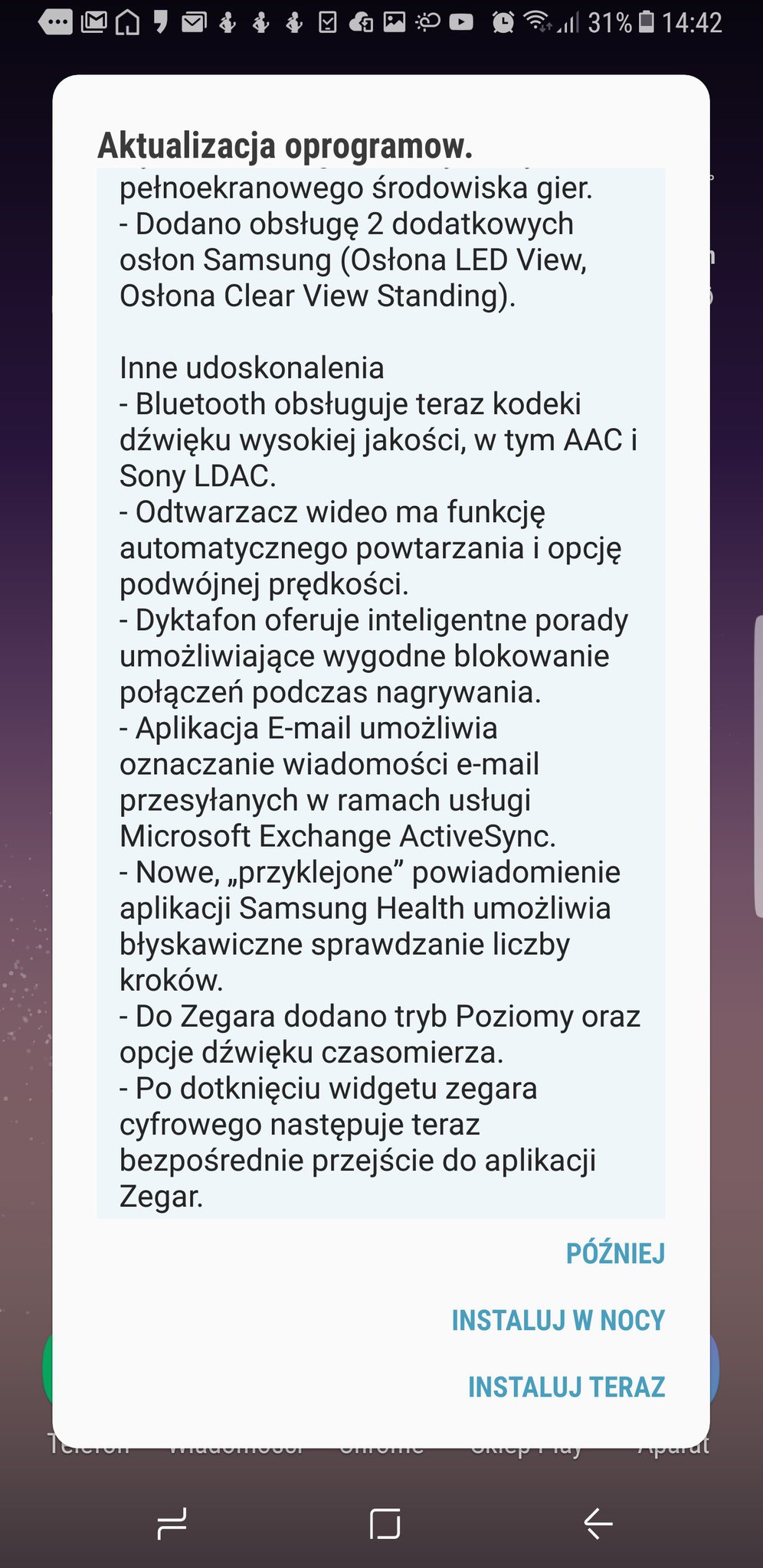Postpone the update with PÓŹNIEJ

coord(615,1254)
